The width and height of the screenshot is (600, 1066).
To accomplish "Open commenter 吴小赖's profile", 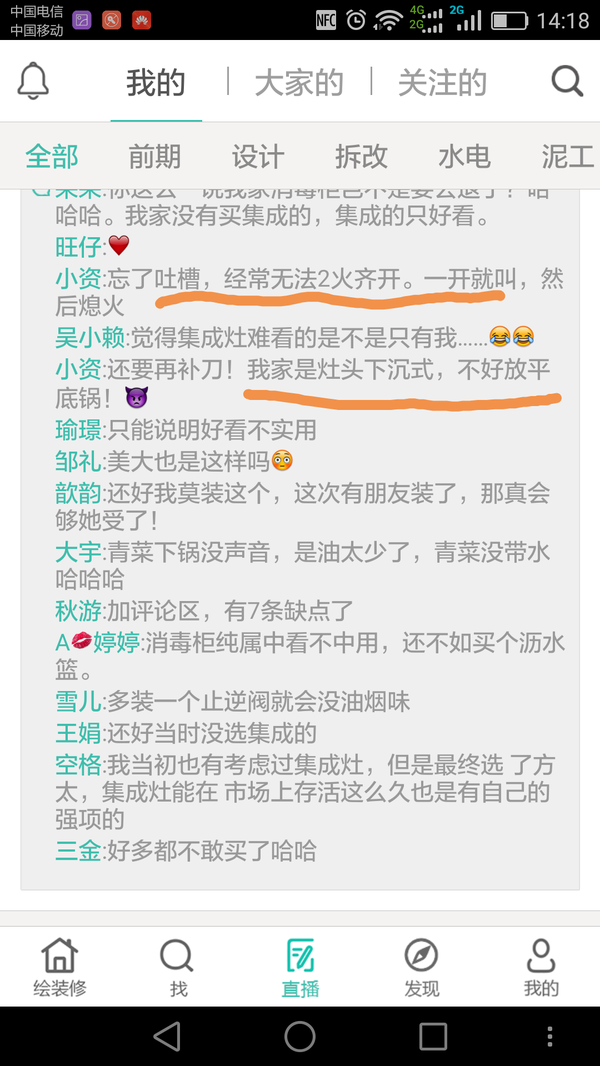I will tap(80, 337).
